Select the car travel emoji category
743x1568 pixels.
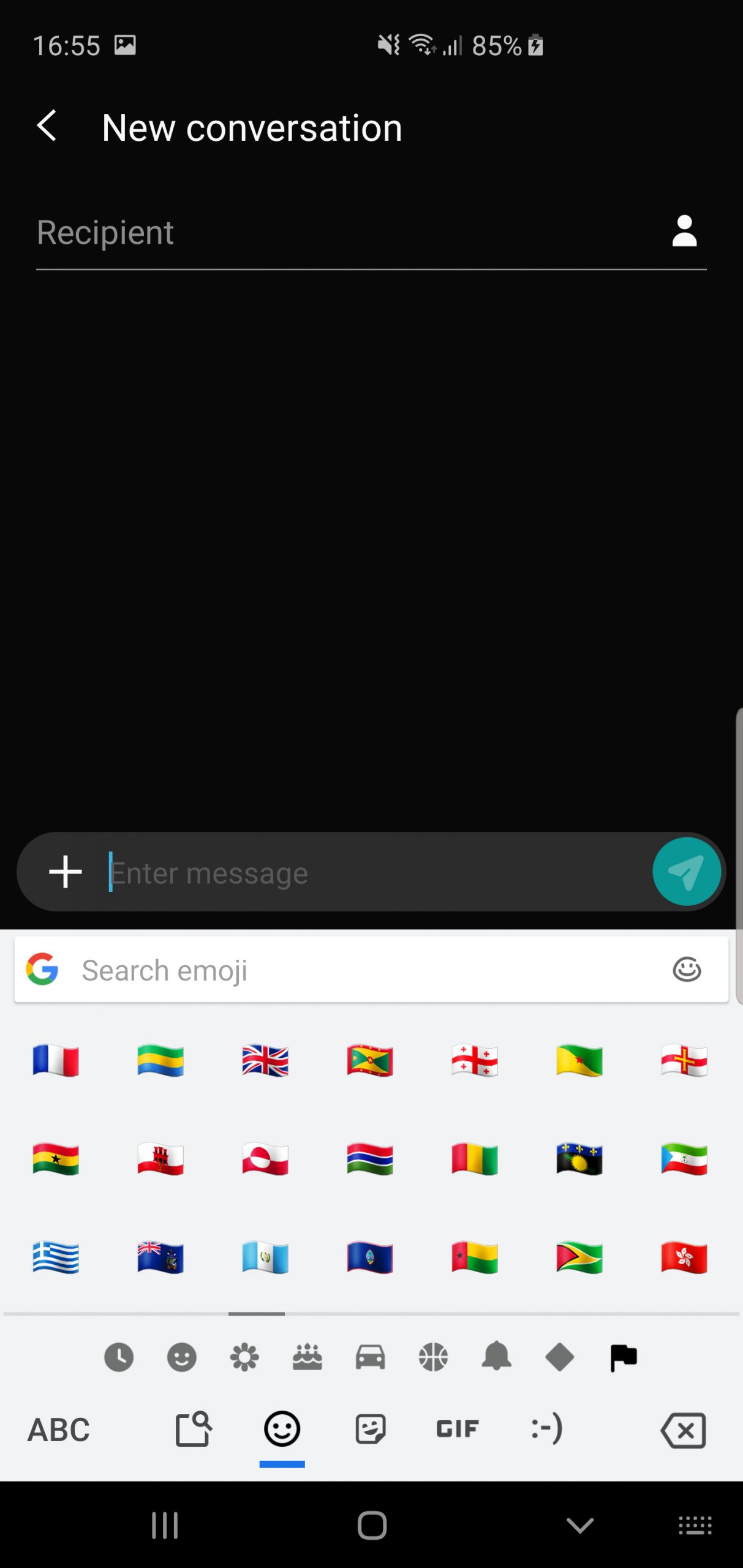pos(371,1358)
